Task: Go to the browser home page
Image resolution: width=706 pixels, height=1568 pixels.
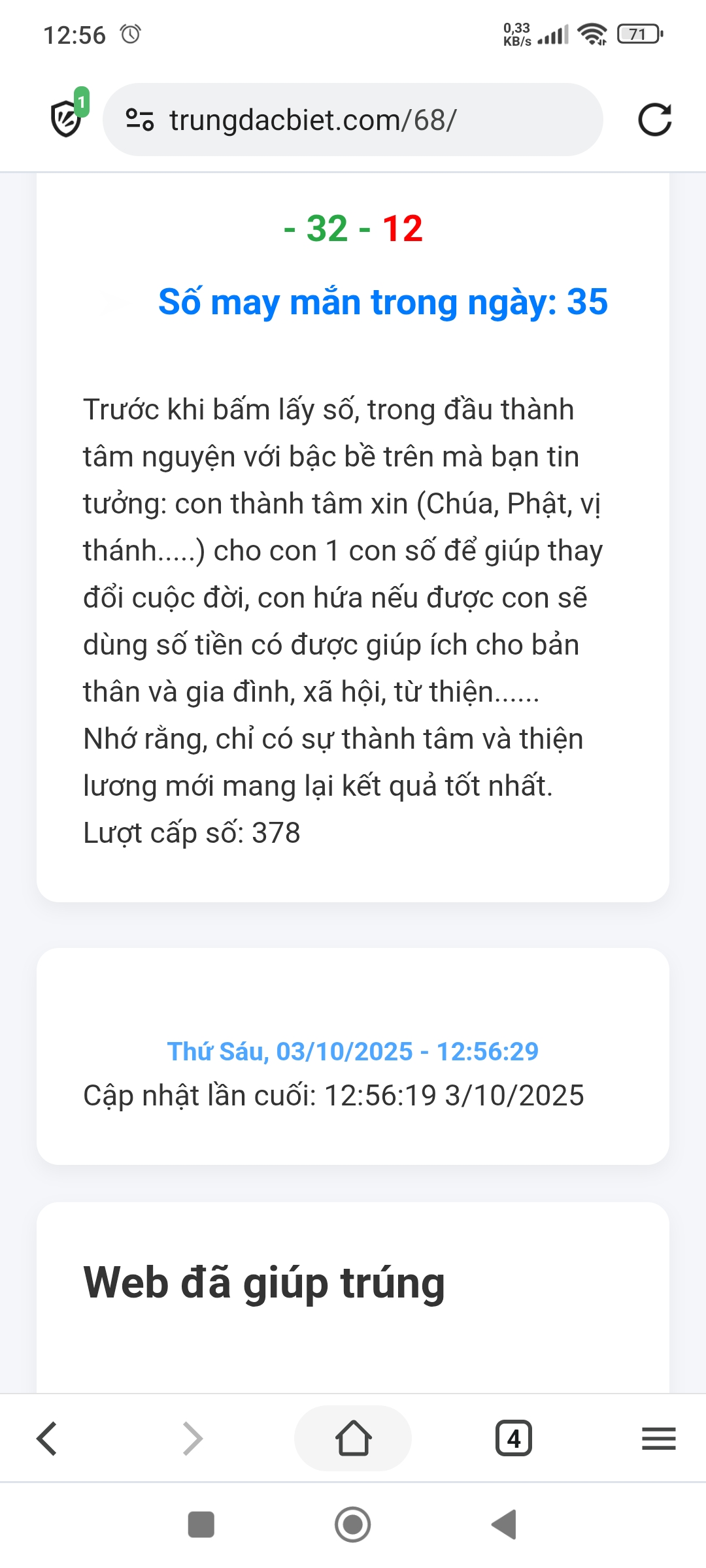Action: 353,1438
